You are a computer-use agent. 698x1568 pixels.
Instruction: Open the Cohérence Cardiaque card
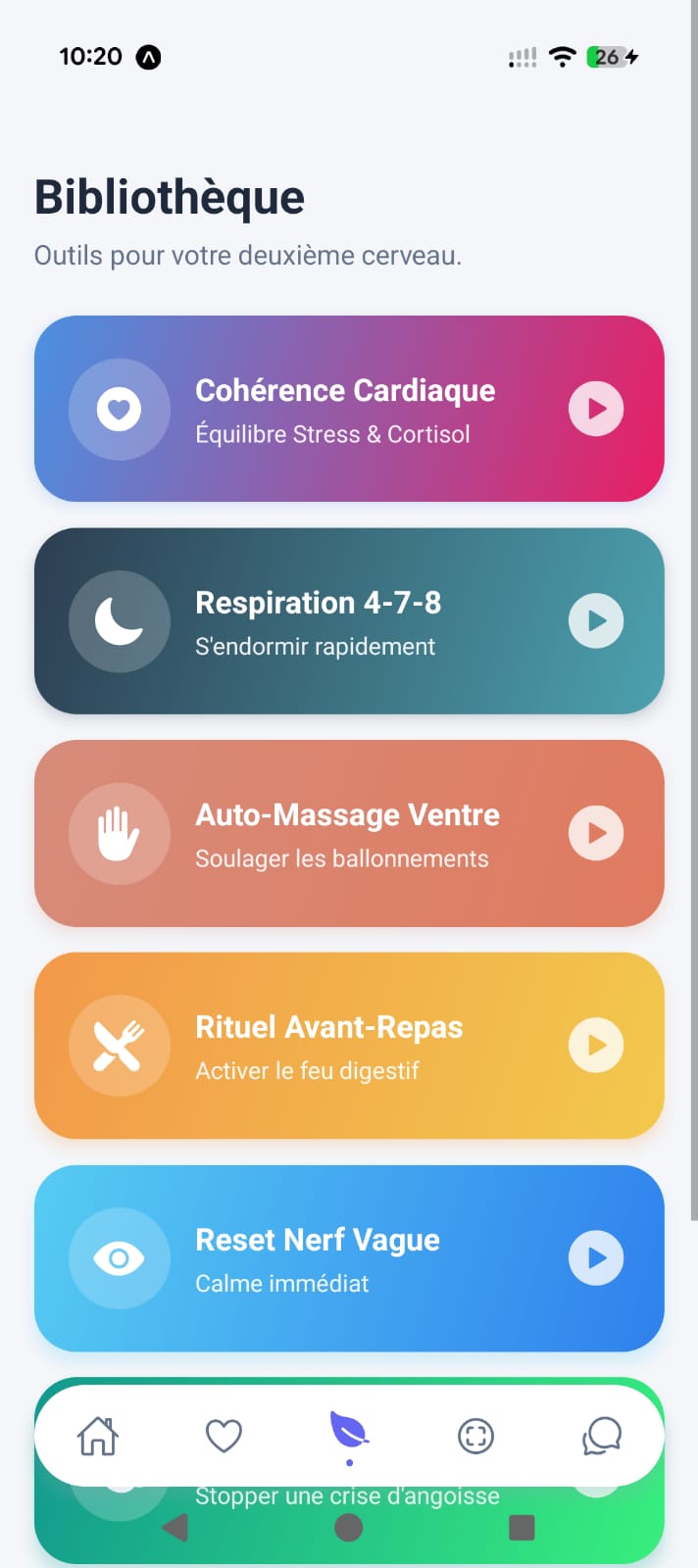pyautogui.click(x=345, y=410)
